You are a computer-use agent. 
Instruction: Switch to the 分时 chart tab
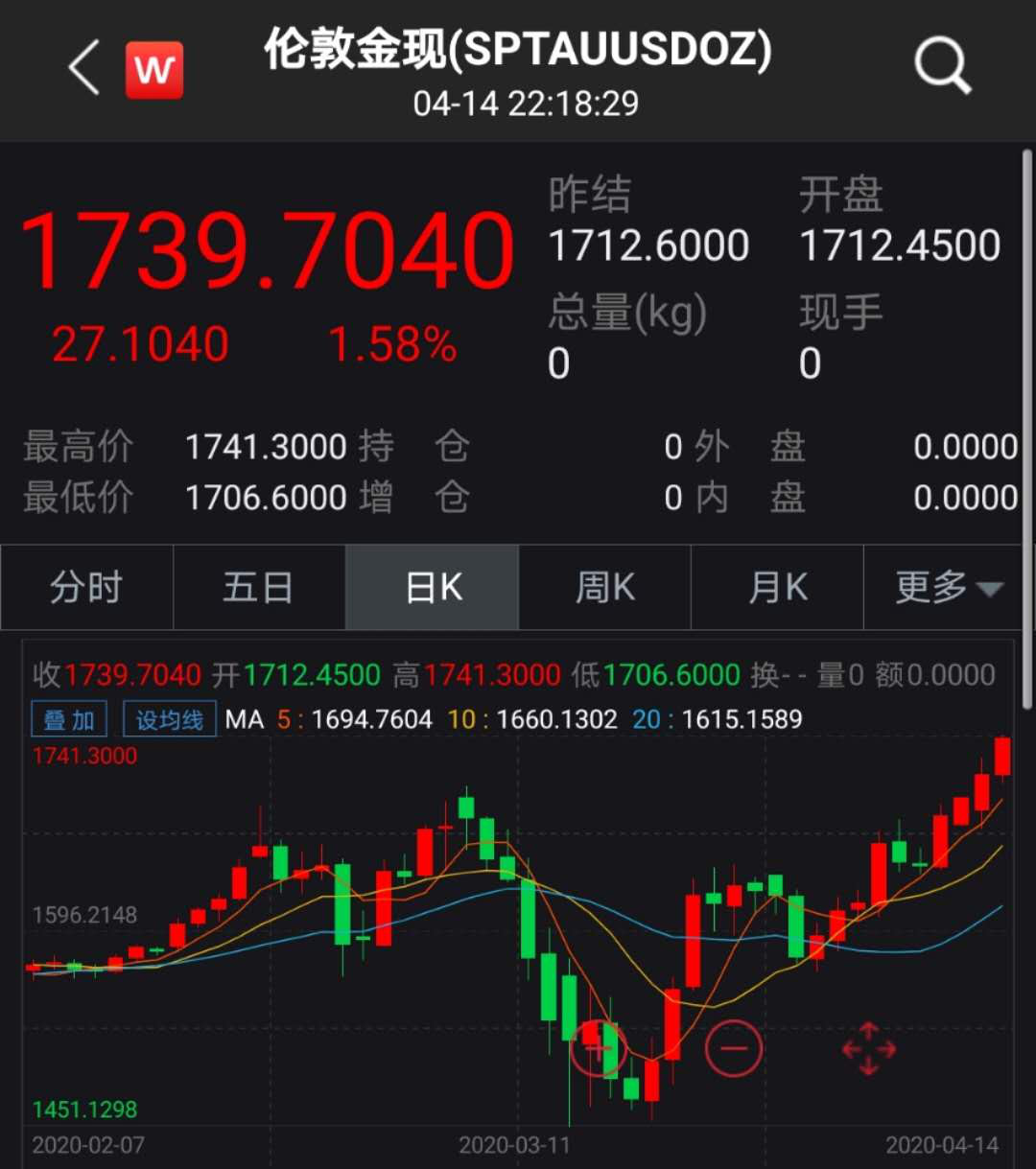point(86,587)
